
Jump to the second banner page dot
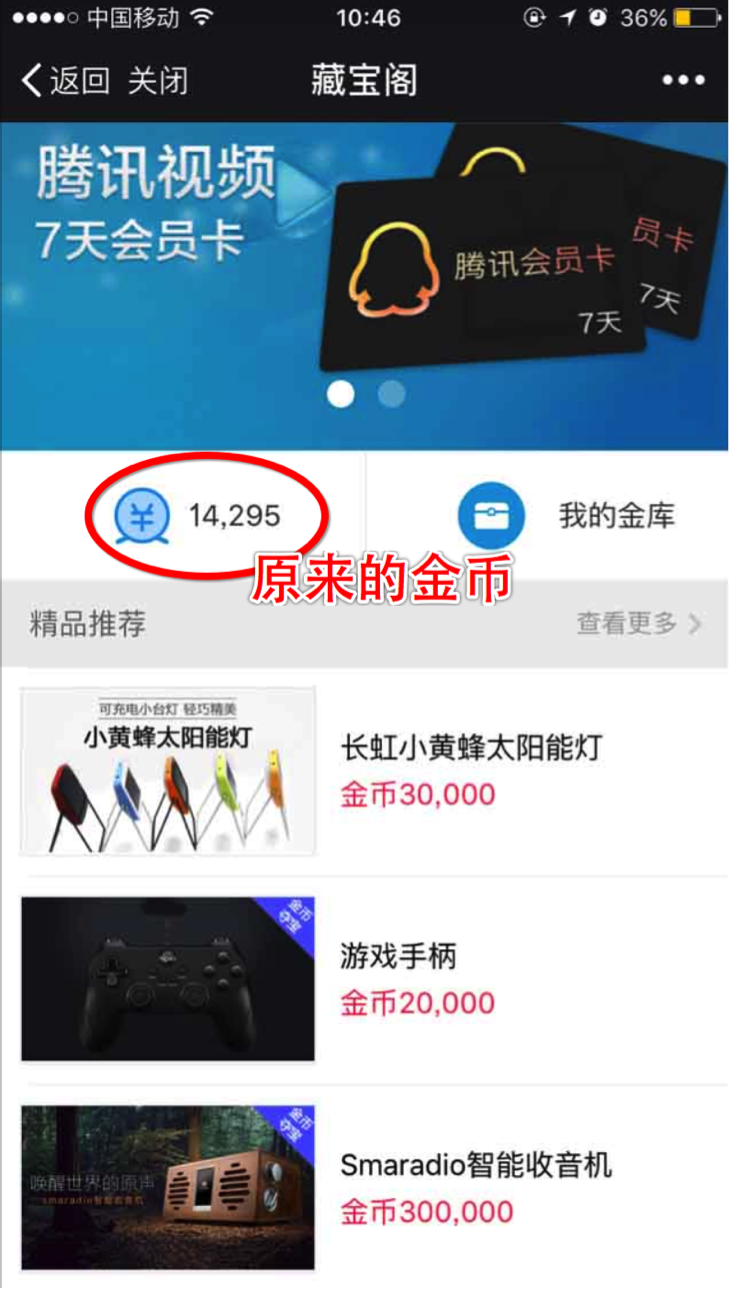pos(391,394)
